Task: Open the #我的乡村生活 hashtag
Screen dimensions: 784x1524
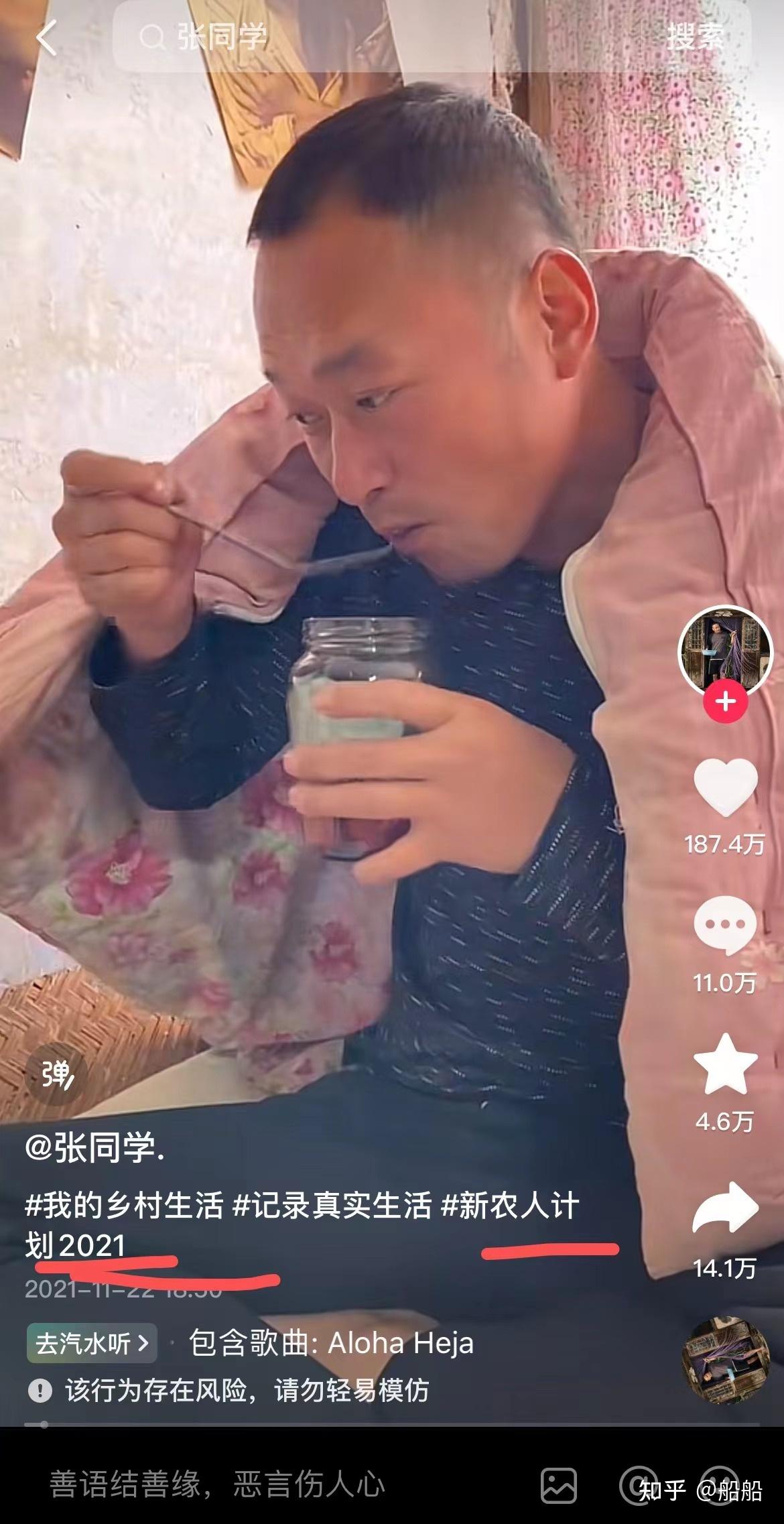Action: 123,1206
